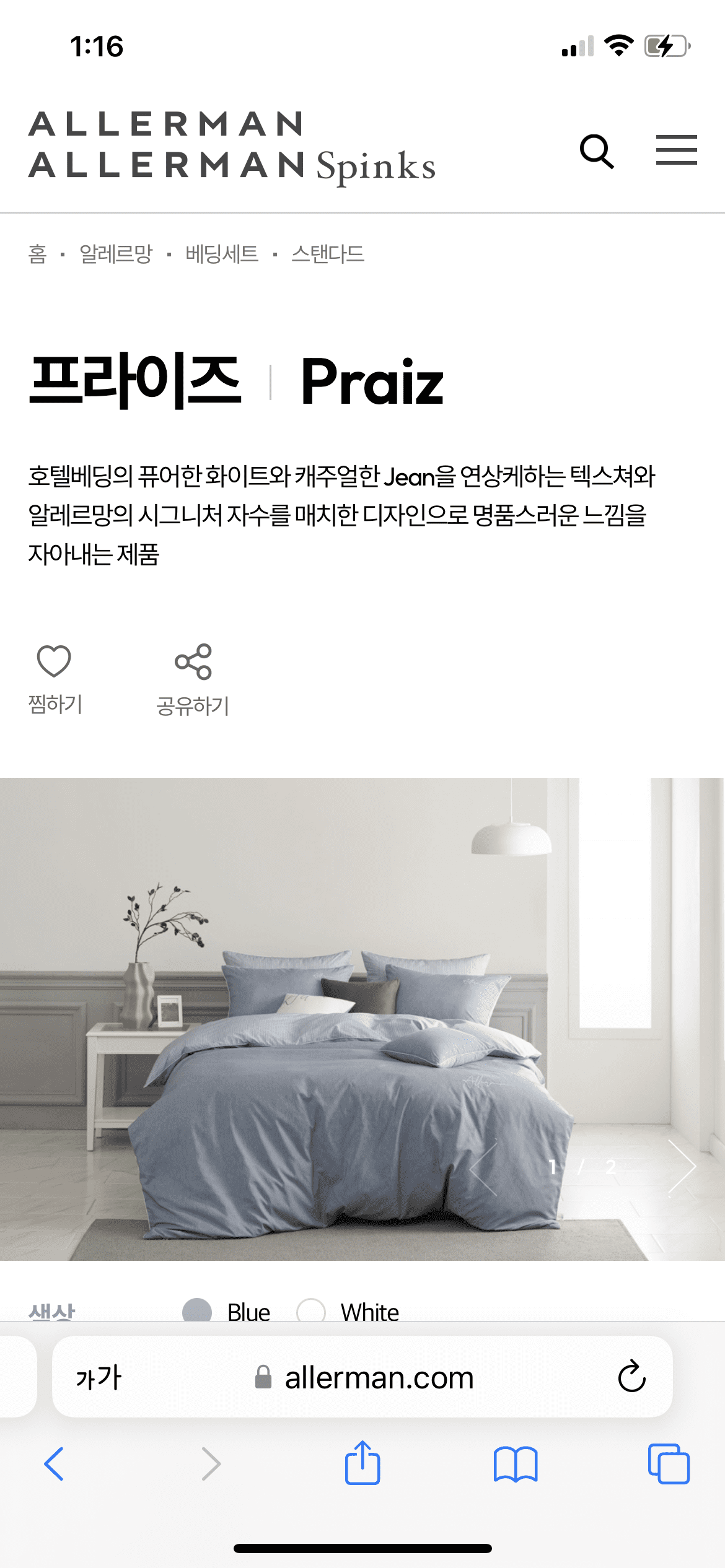
Task: Open 베딩세트 breadcrumb link
Action: [x=222, y=254]
